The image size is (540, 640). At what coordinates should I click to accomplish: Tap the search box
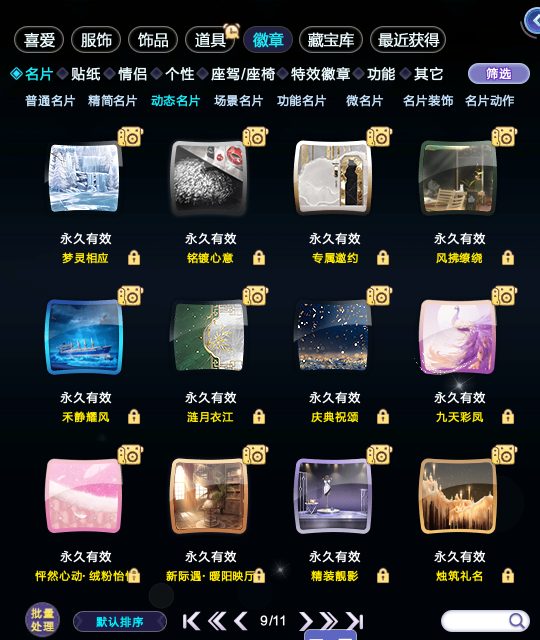pyautogui.click(x=485, y=621)
